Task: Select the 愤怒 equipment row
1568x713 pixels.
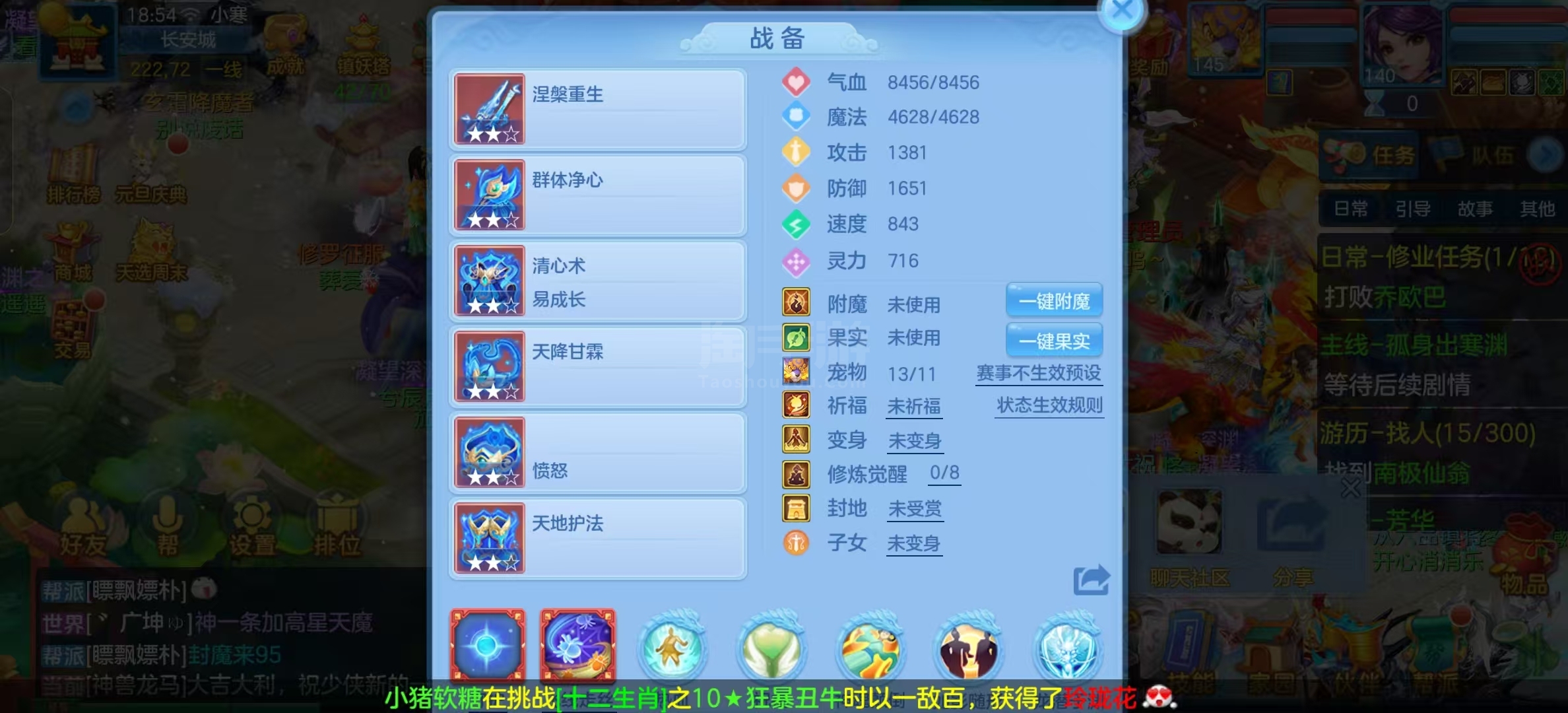Action: pyautogui.click(x=598, y=452)
